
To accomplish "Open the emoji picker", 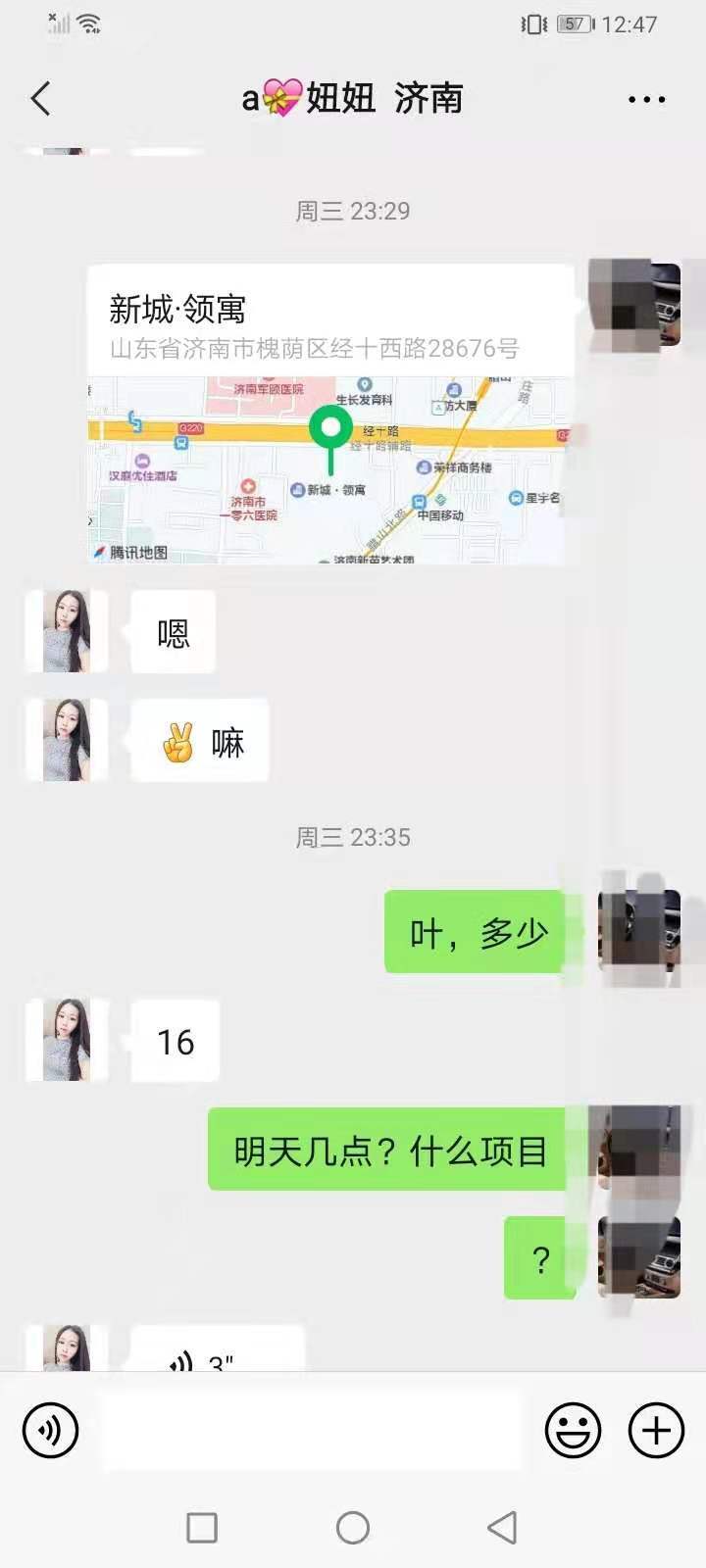I will click(573, 1431).
